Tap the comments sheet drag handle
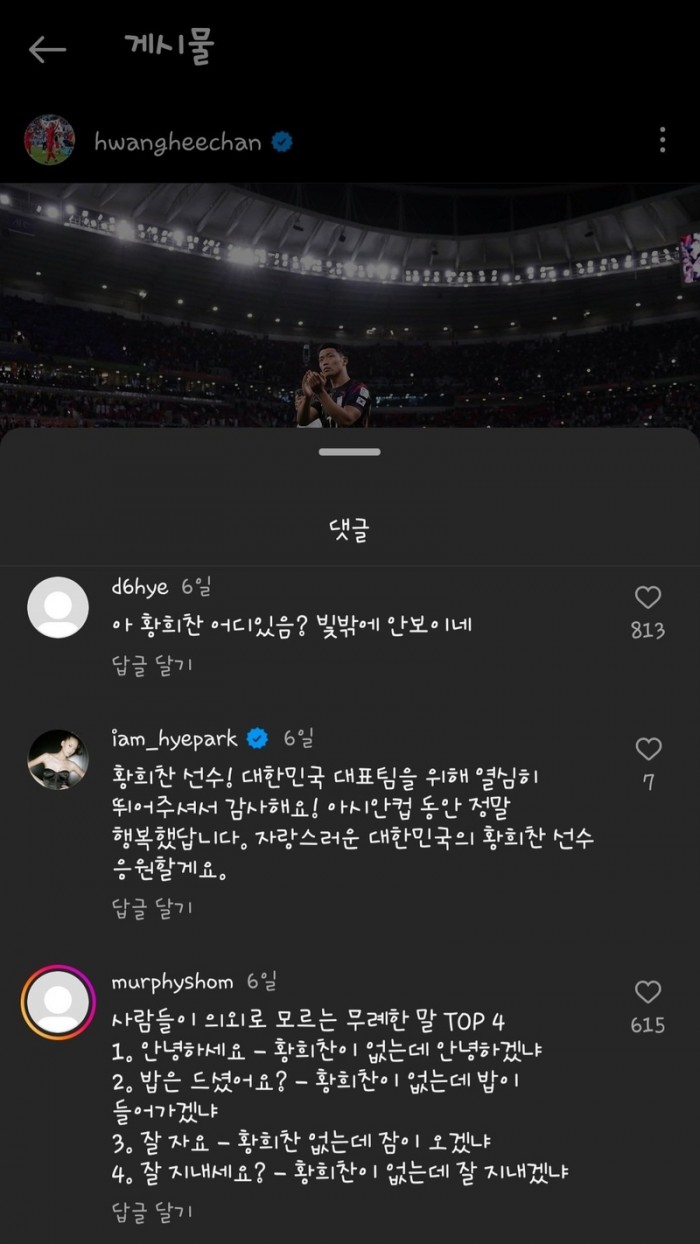The image size is (700, 1244). click(350, 452)
